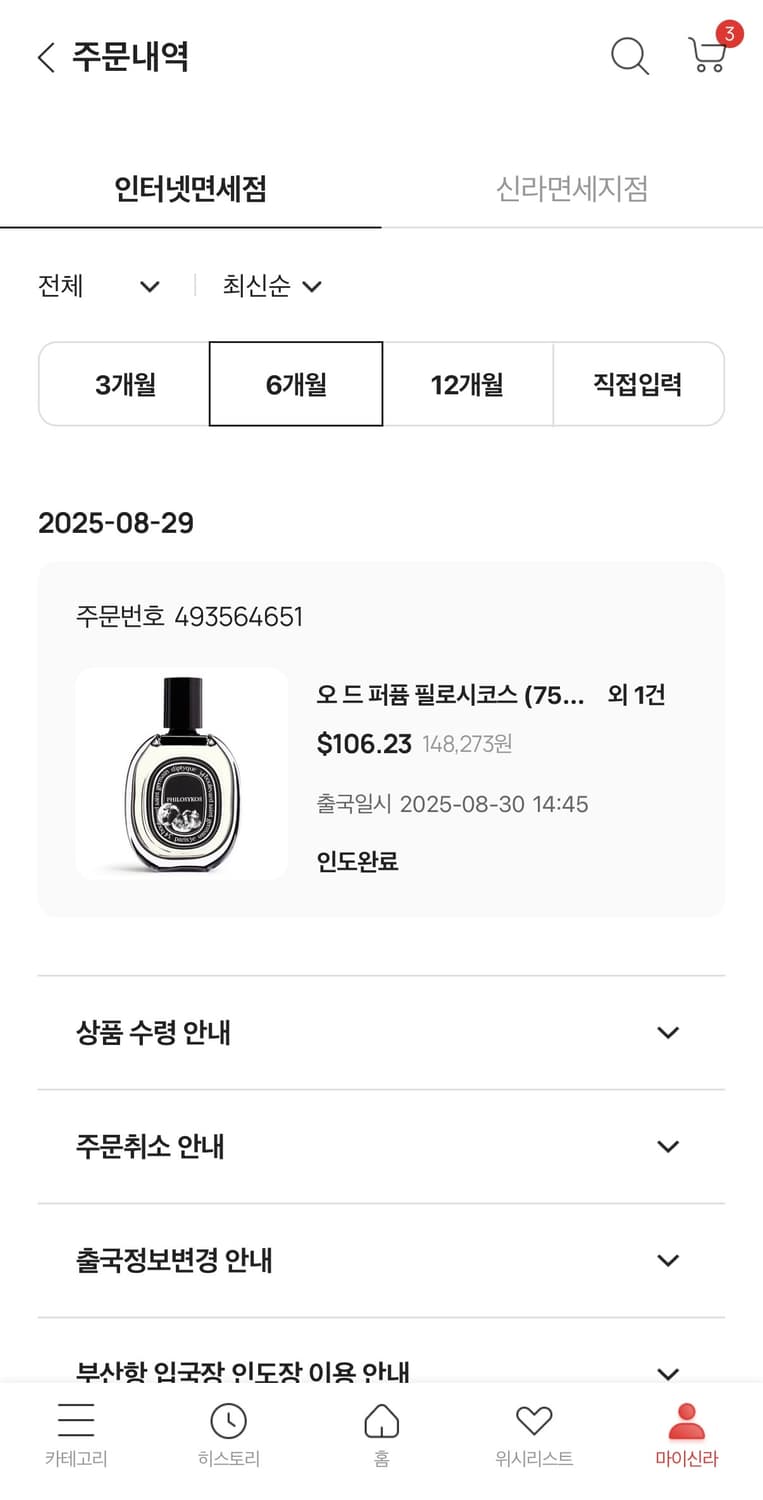The image size is (763, 1500).
Task: Select the 3개월 period filter
Action: click(x=123, y=384)
